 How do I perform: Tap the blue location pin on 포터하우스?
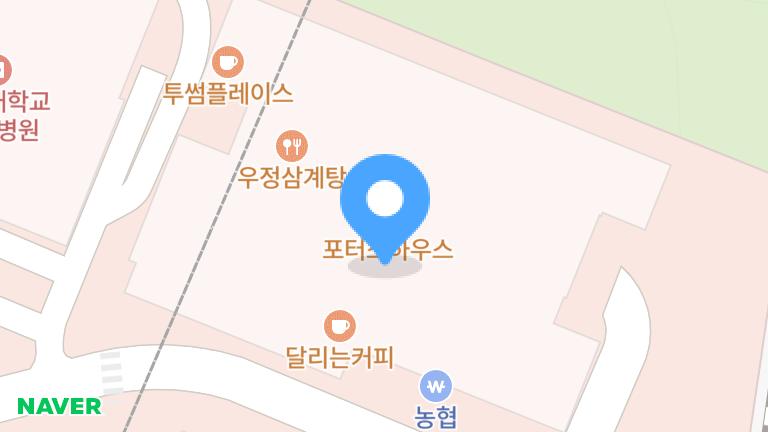point(385,200)
